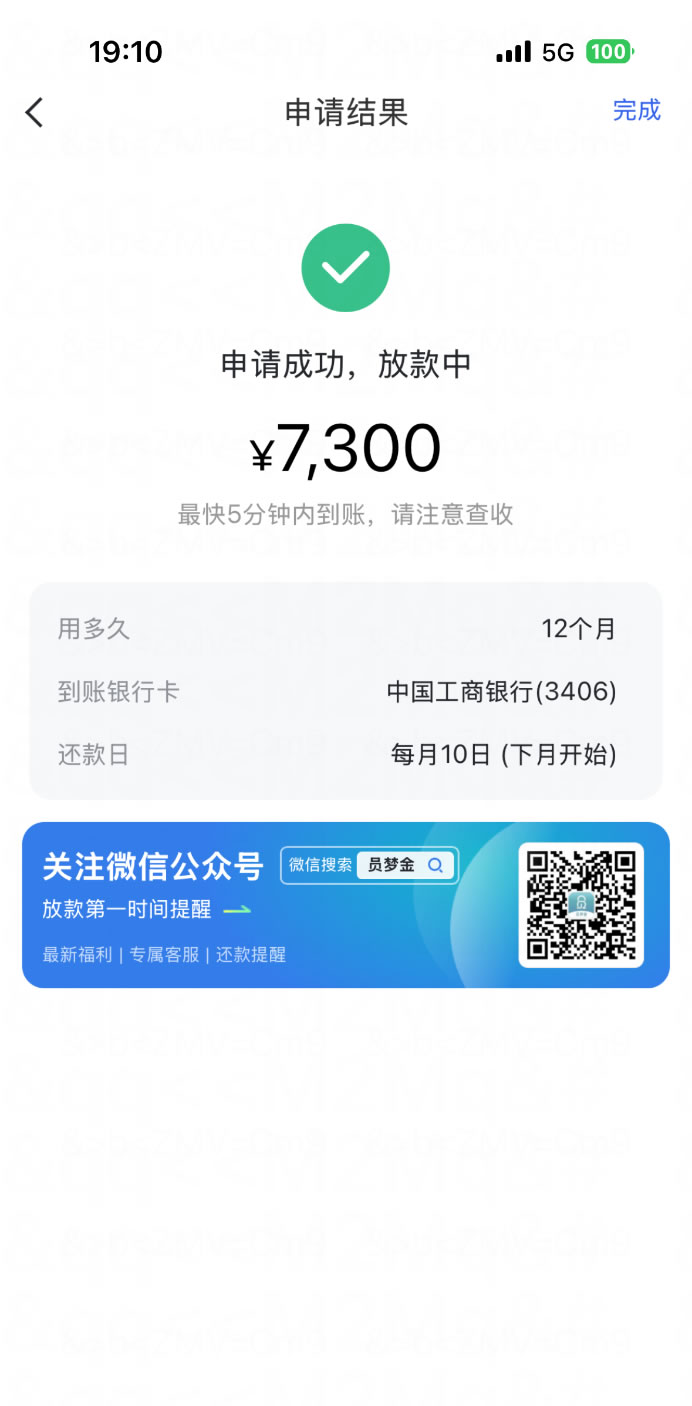The height and width of the screenshot is (1406, 692).
Task: Go back using the top-left arrow
Action: tap(35, 112)
